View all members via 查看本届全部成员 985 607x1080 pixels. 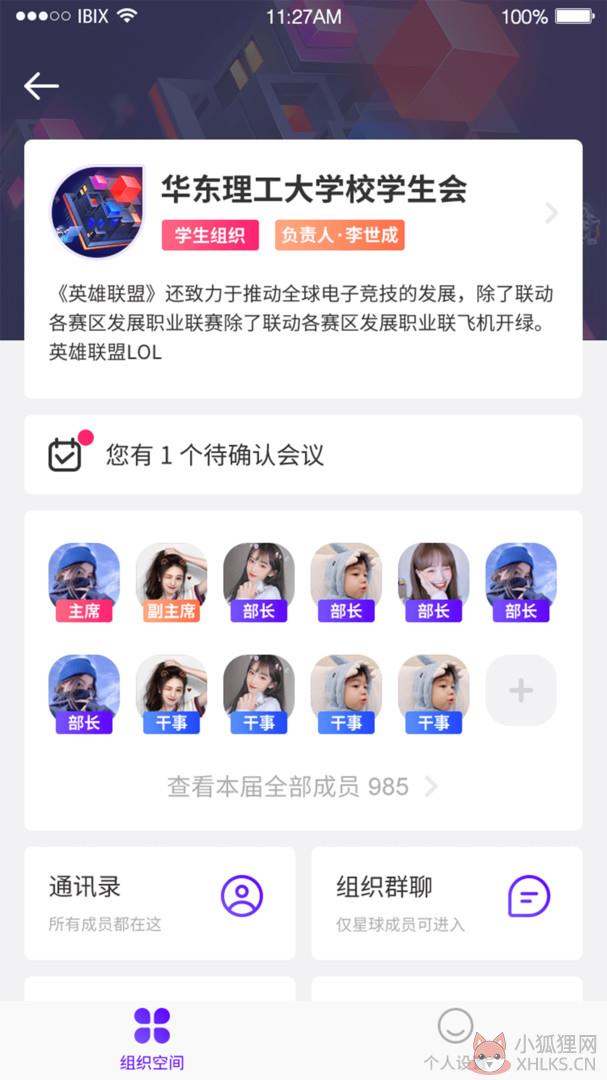[302, 786]
